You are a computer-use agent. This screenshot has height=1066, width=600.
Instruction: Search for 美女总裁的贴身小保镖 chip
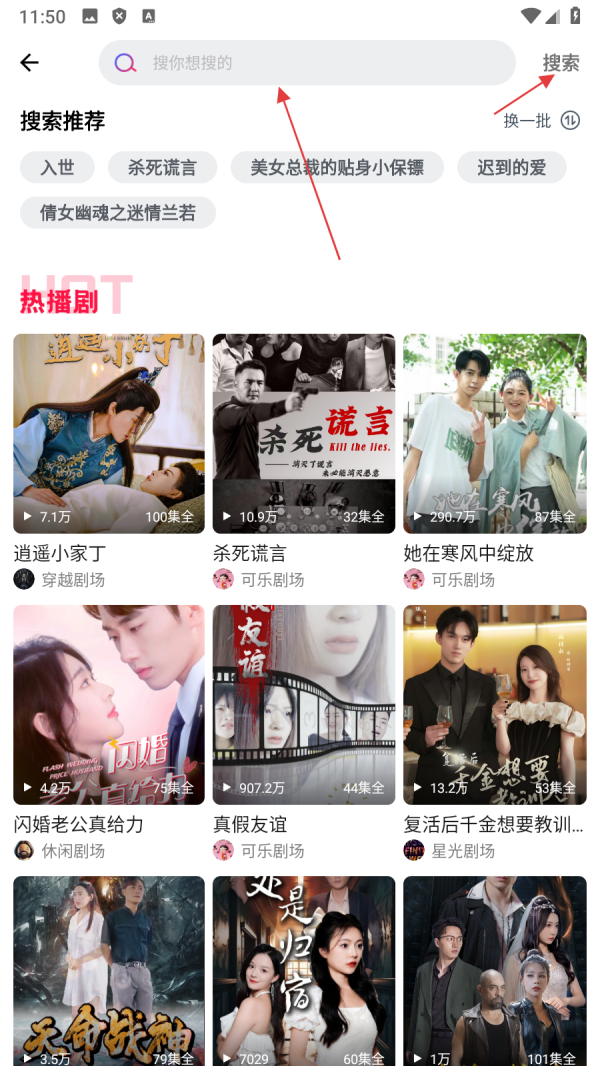pyautogui.click(x=337, y=167)
